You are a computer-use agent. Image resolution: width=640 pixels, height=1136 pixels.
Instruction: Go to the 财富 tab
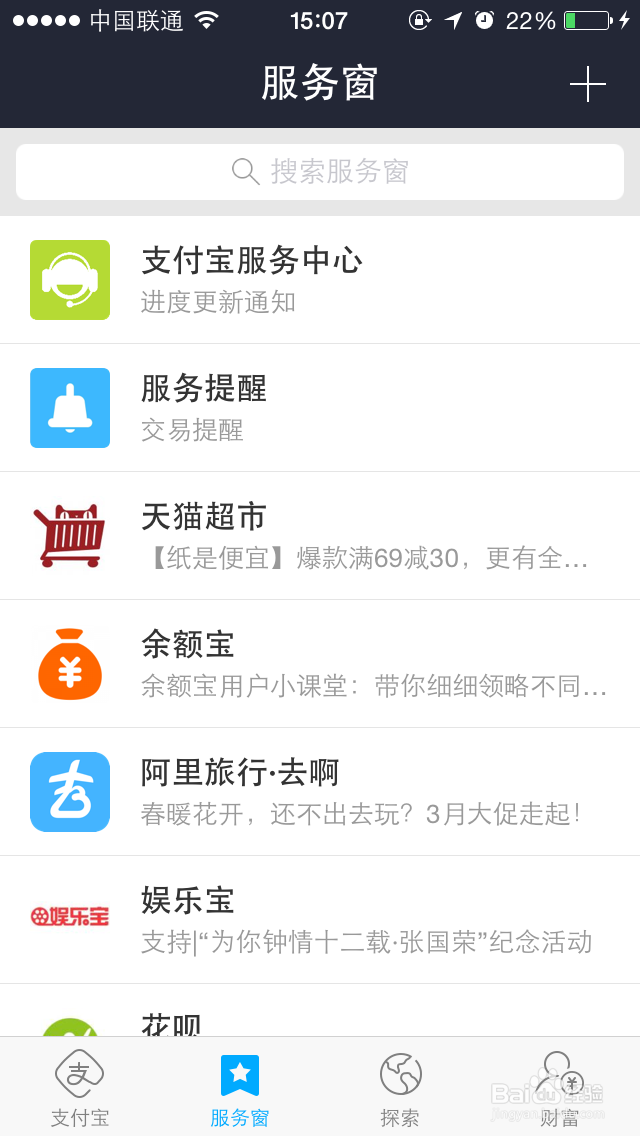click(x=560, y=1088)
